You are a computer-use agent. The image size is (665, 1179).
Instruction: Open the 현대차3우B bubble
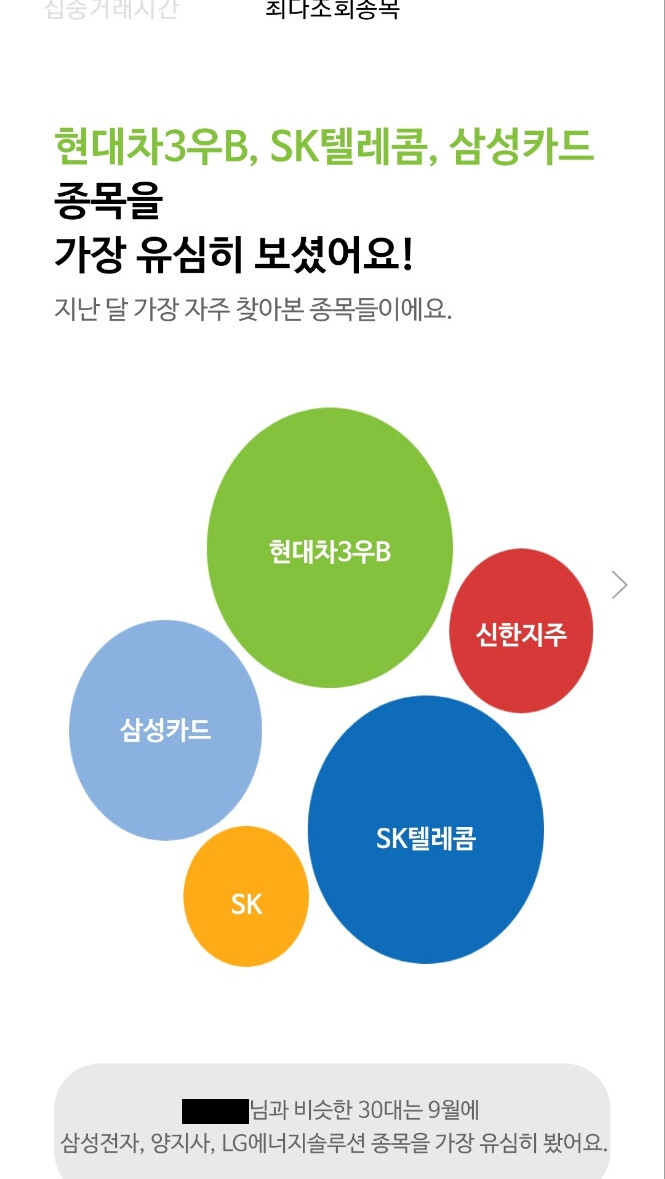(x=329, y=548)
